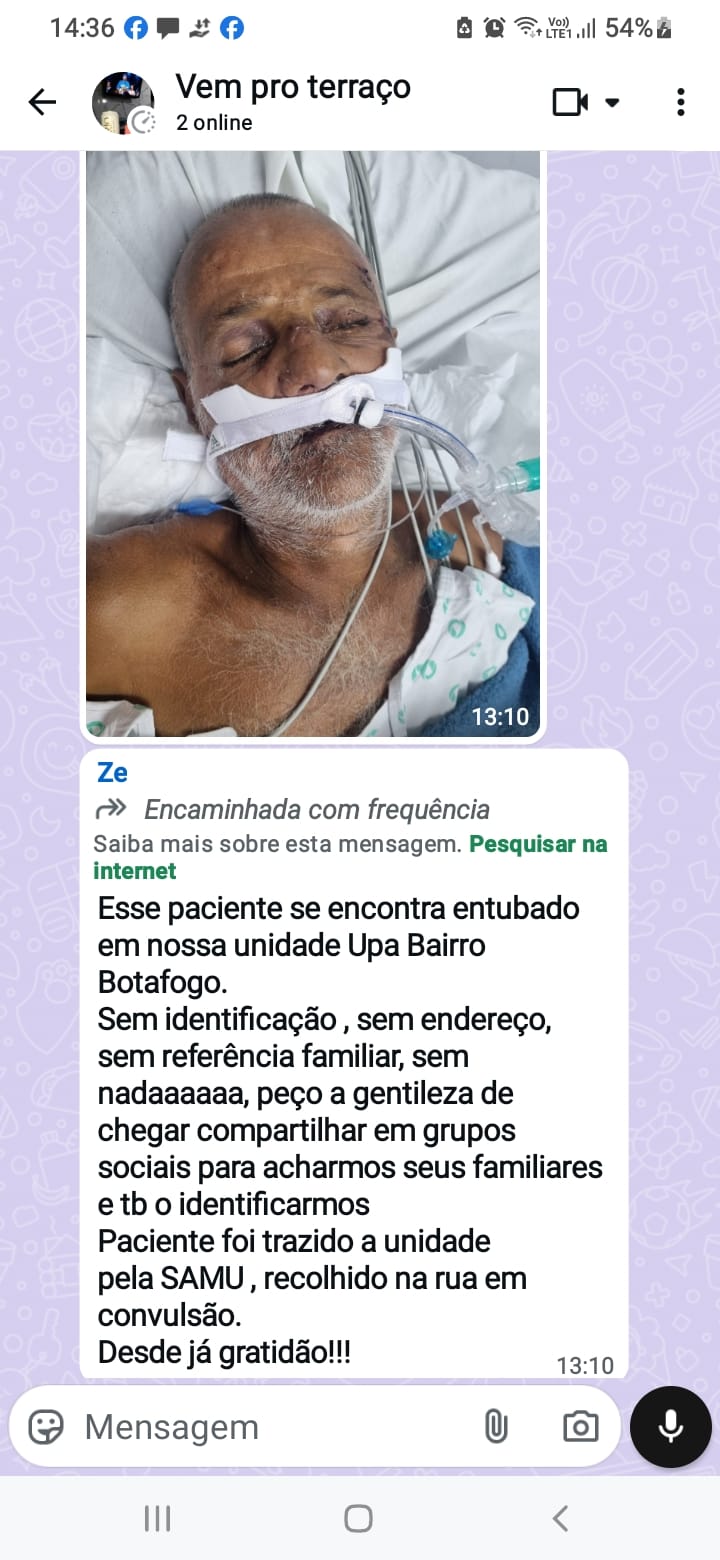720x1560 pixels.
Task: Open the sender name Ze
Action: click(113, 772)
